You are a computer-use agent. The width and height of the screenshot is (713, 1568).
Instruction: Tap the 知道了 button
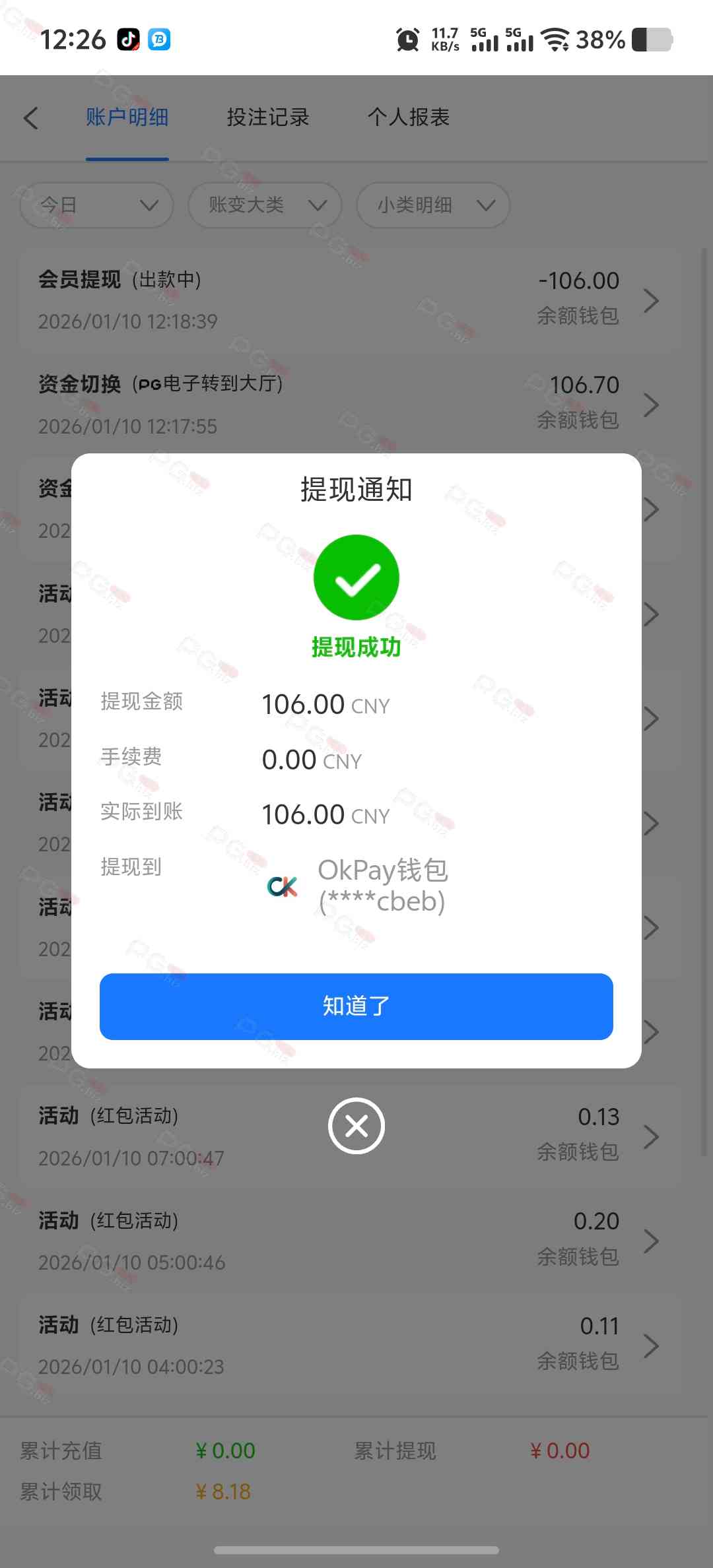tap(356, 1006)
